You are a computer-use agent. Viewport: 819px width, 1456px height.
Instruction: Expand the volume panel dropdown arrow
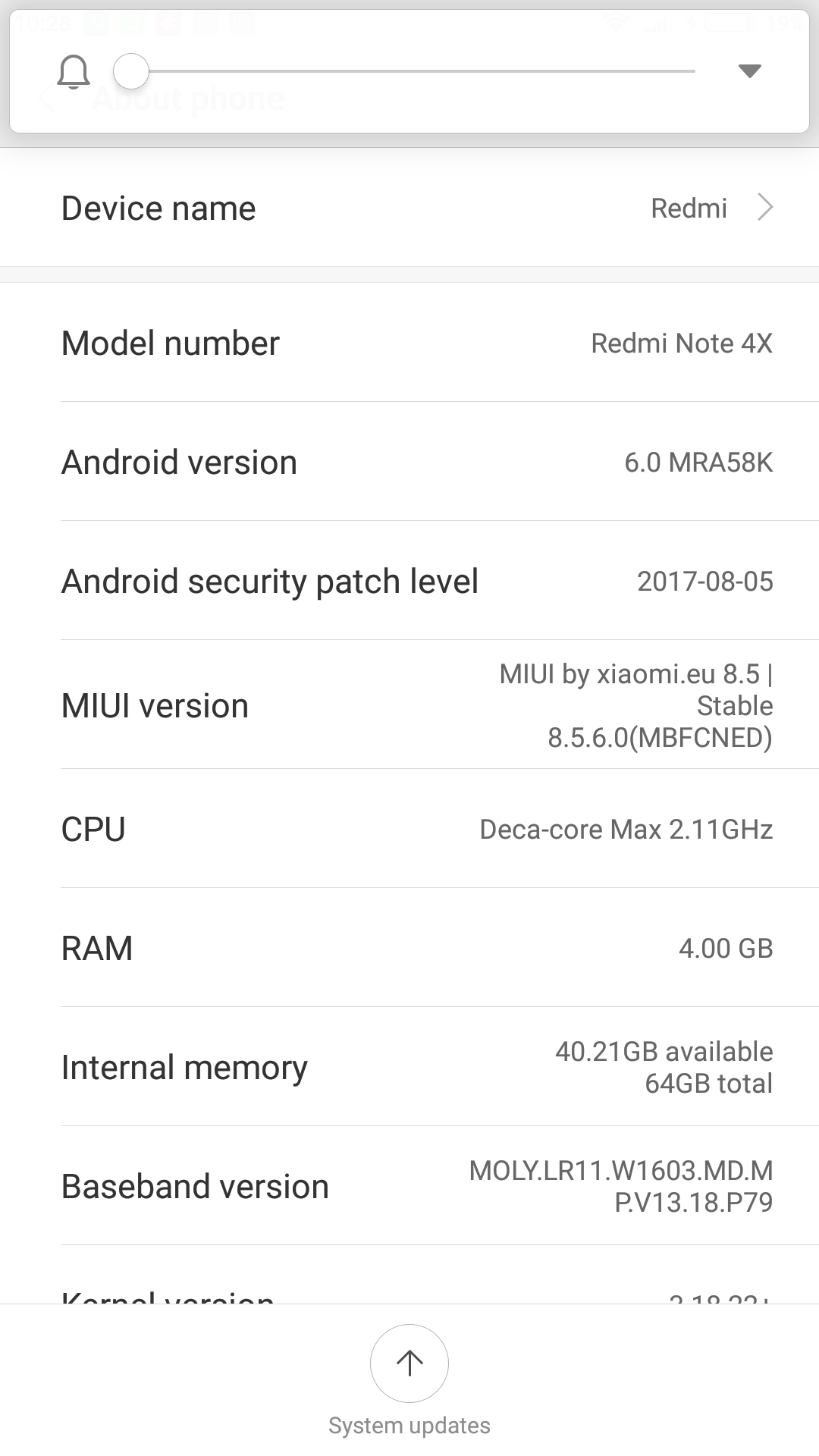(749, 71)
